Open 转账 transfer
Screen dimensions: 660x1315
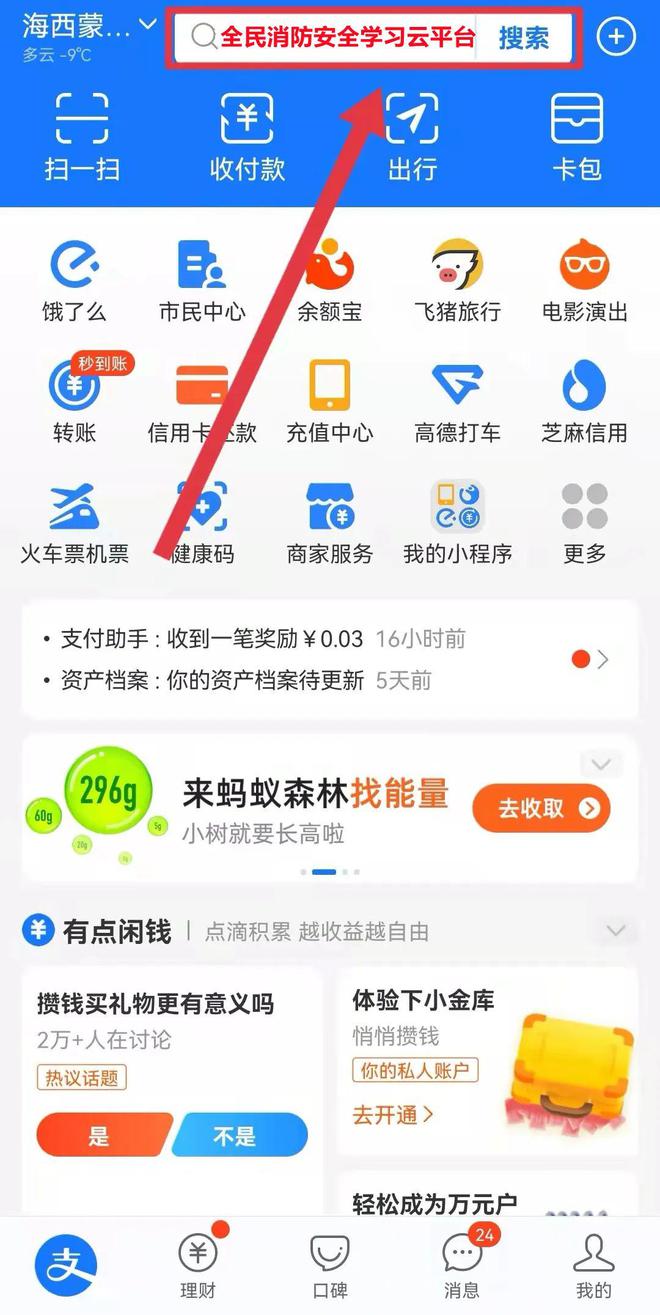click(x=74, y=400)
